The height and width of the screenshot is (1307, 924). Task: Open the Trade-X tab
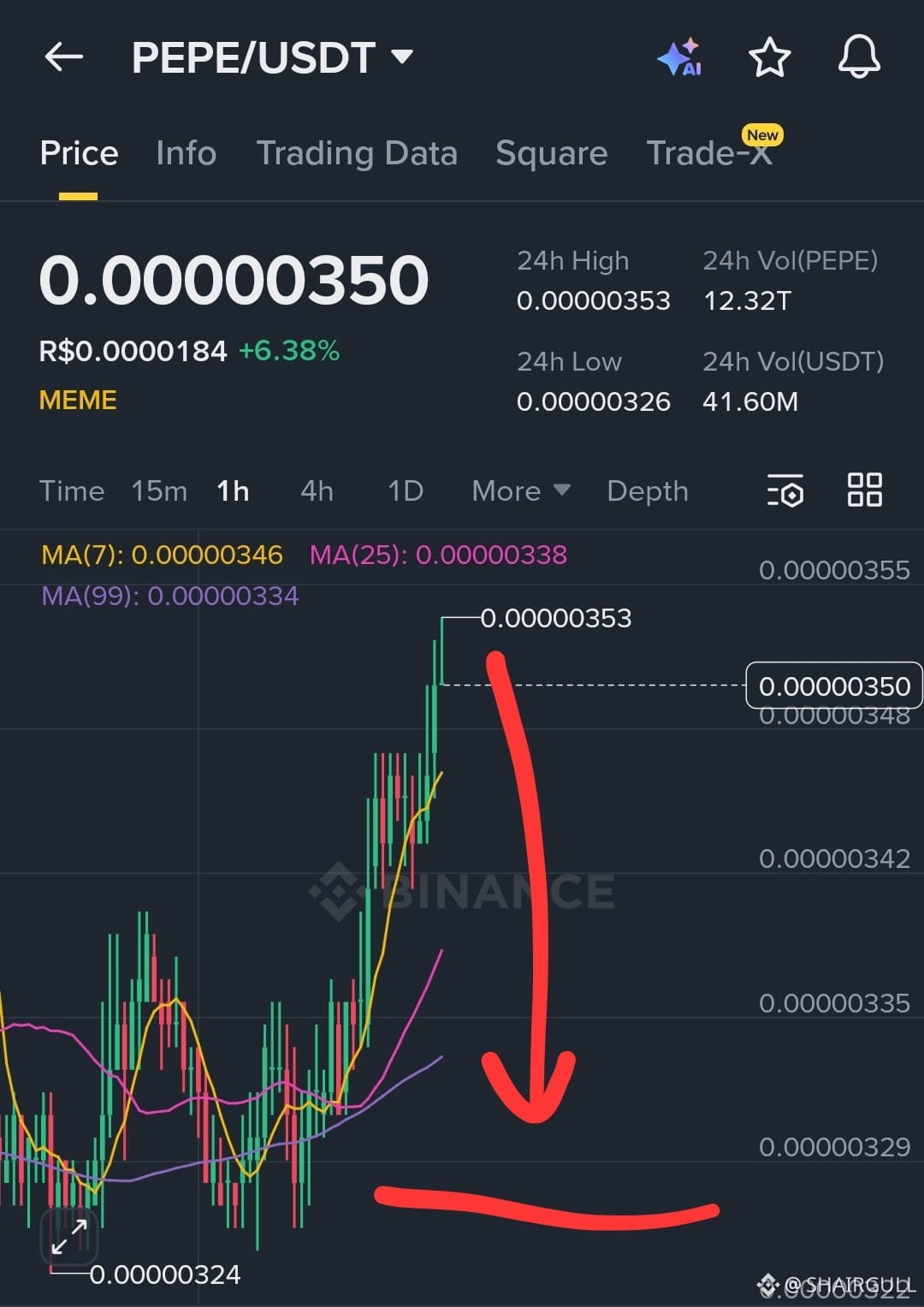[x=709, y=153]
